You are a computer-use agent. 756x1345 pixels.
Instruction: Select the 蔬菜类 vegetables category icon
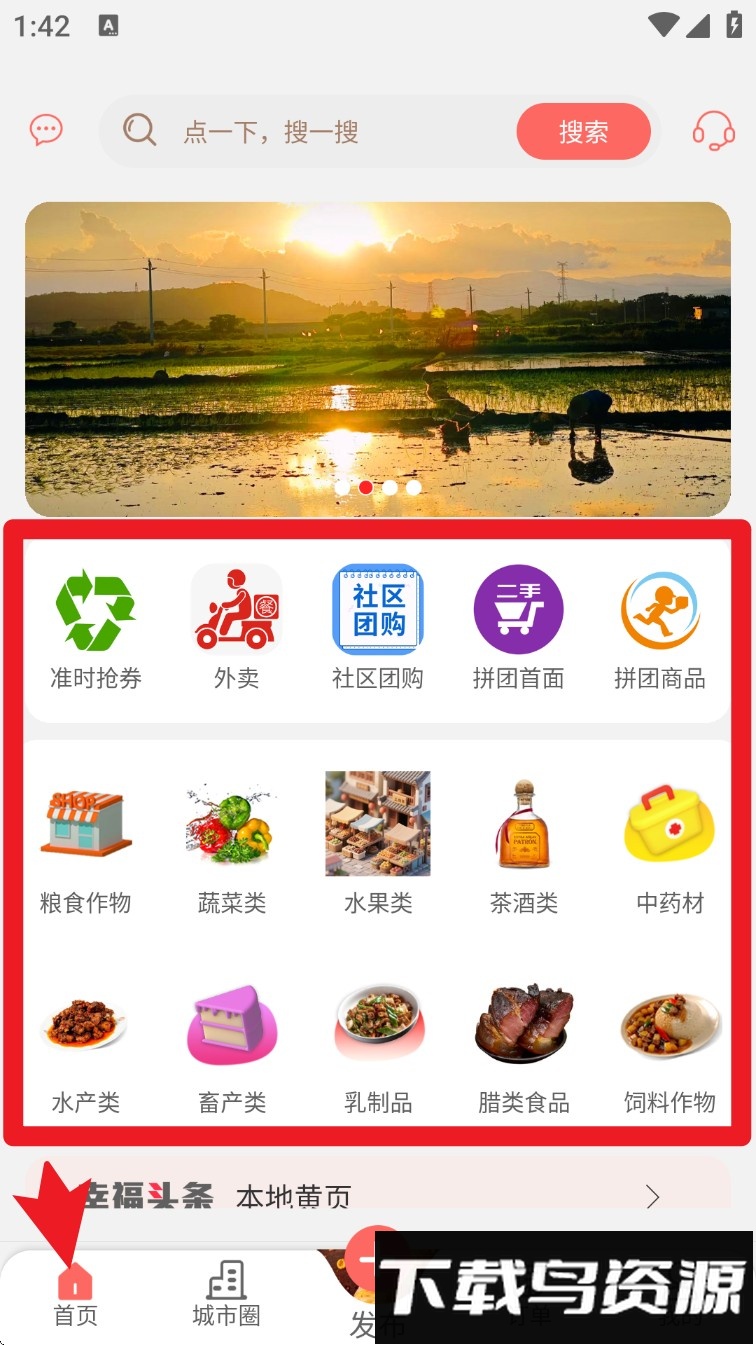(x=231, y=823)
